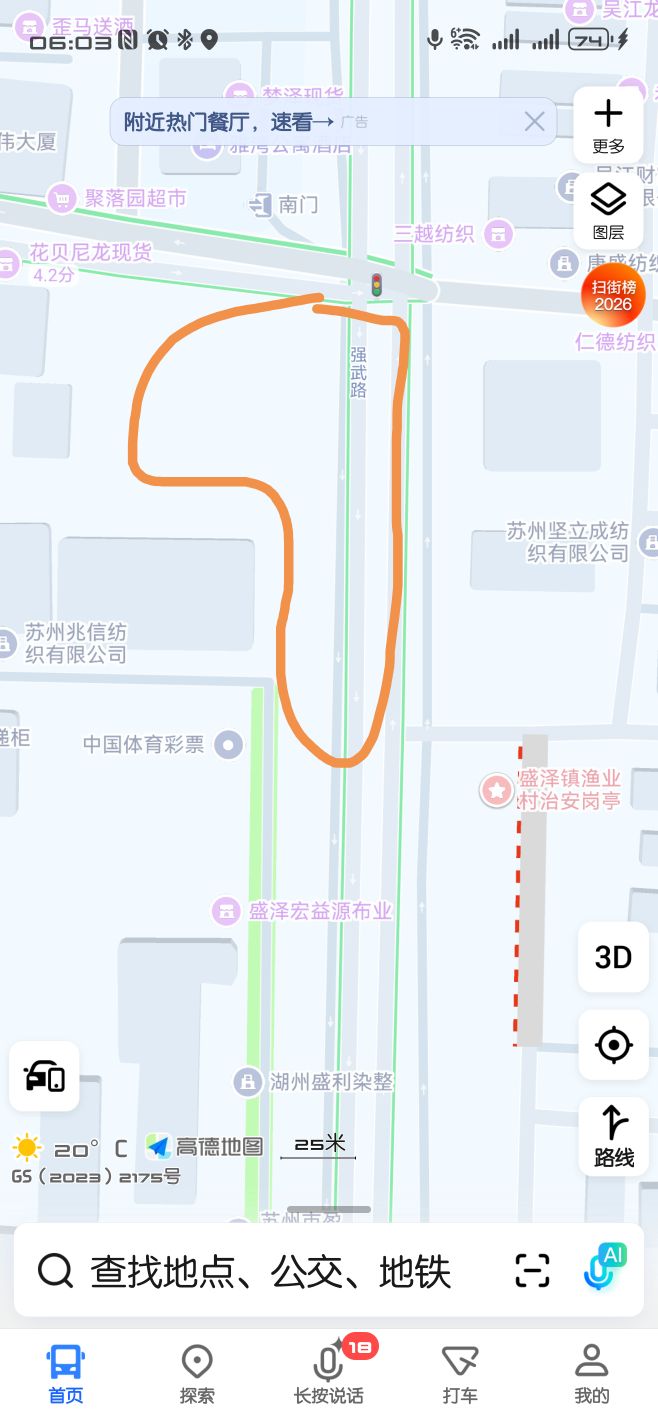Switch to the 首页 tab
The width and height of the screenshot is (658, 1416).
coord(66,1374)
